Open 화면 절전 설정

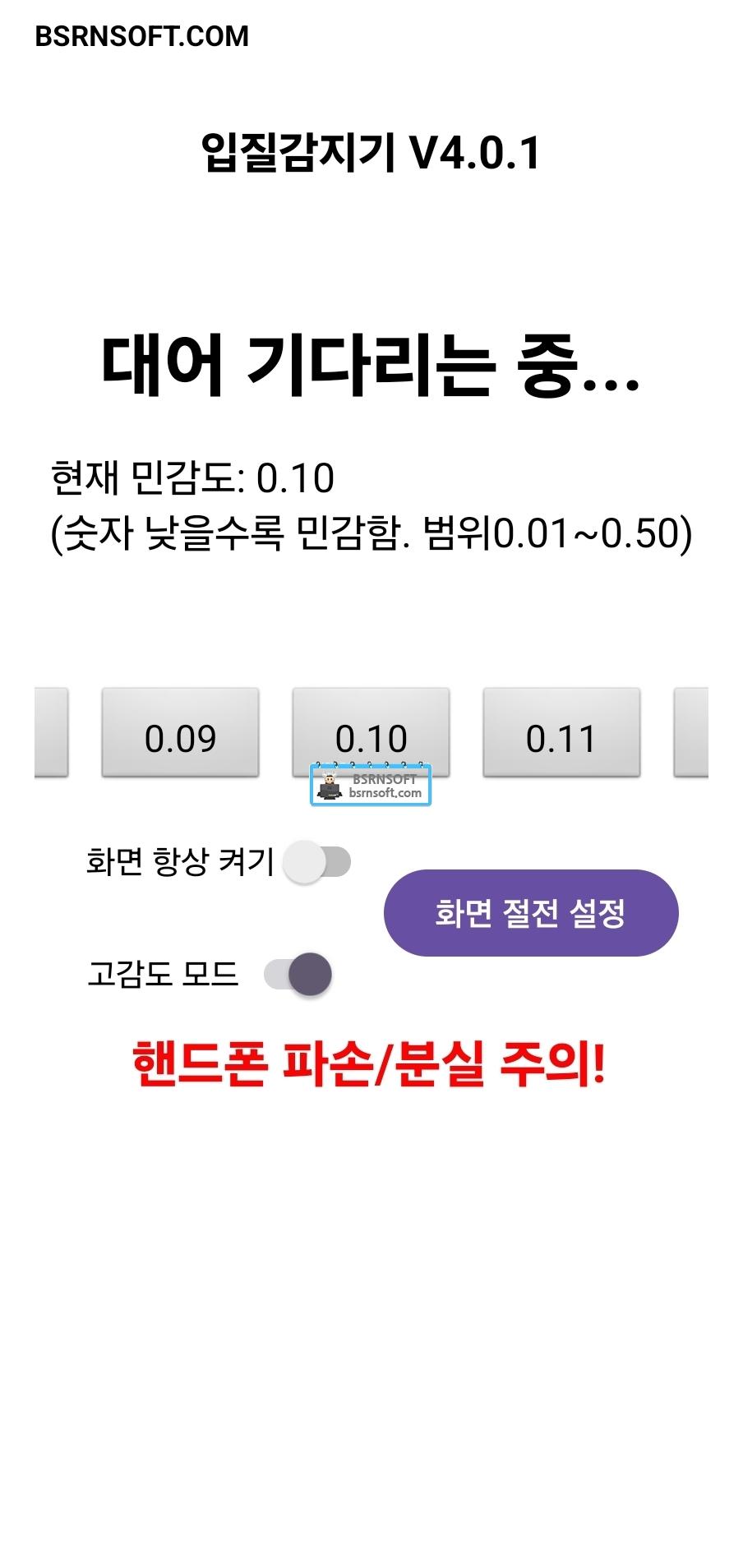pyautogui.click(x=531, y=913)
